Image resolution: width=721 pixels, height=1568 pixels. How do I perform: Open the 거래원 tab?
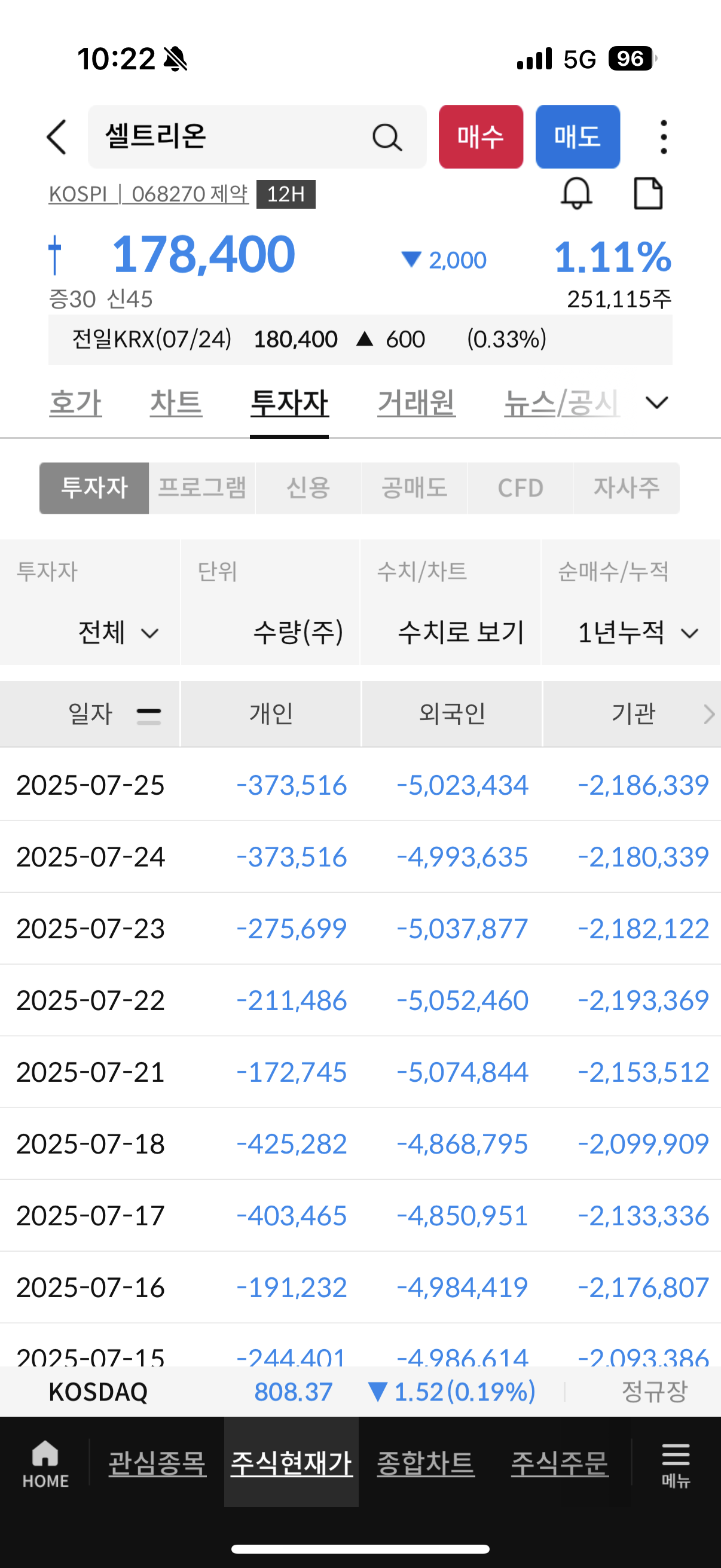(x=416, y=403)
